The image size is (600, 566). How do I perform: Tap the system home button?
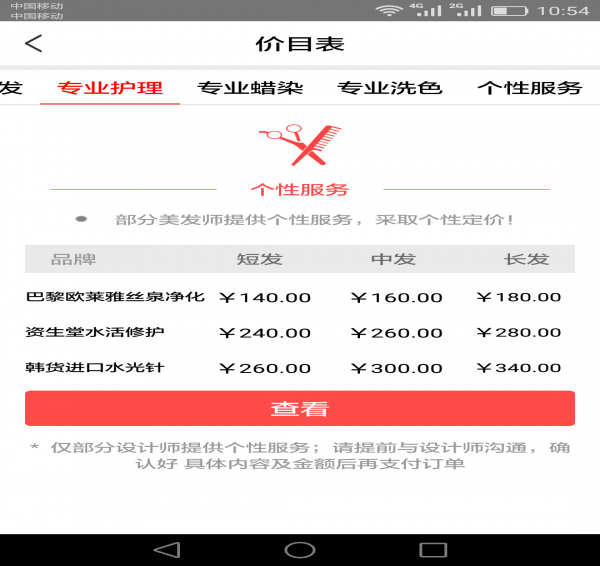[300, 549]
